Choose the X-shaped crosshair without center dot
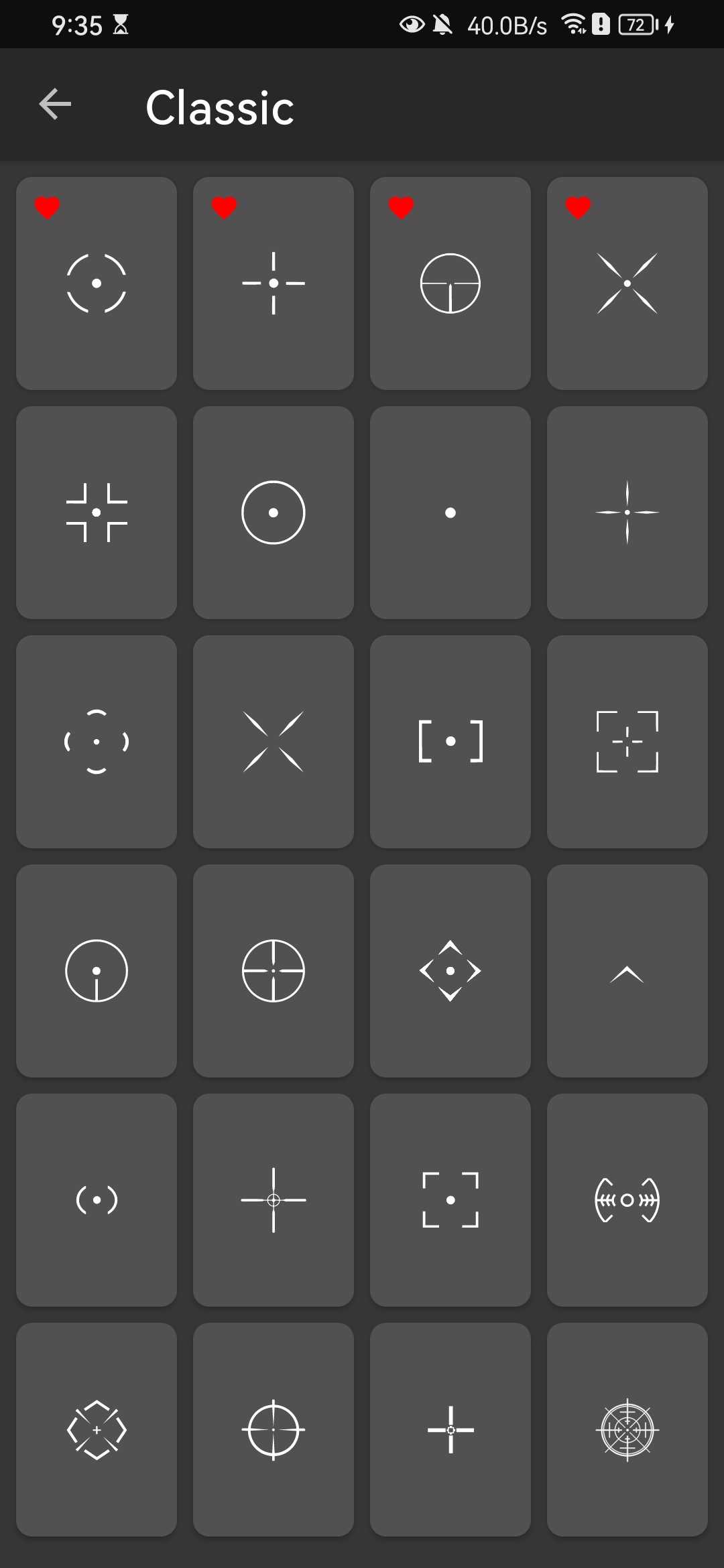 (x=274, y=742)
